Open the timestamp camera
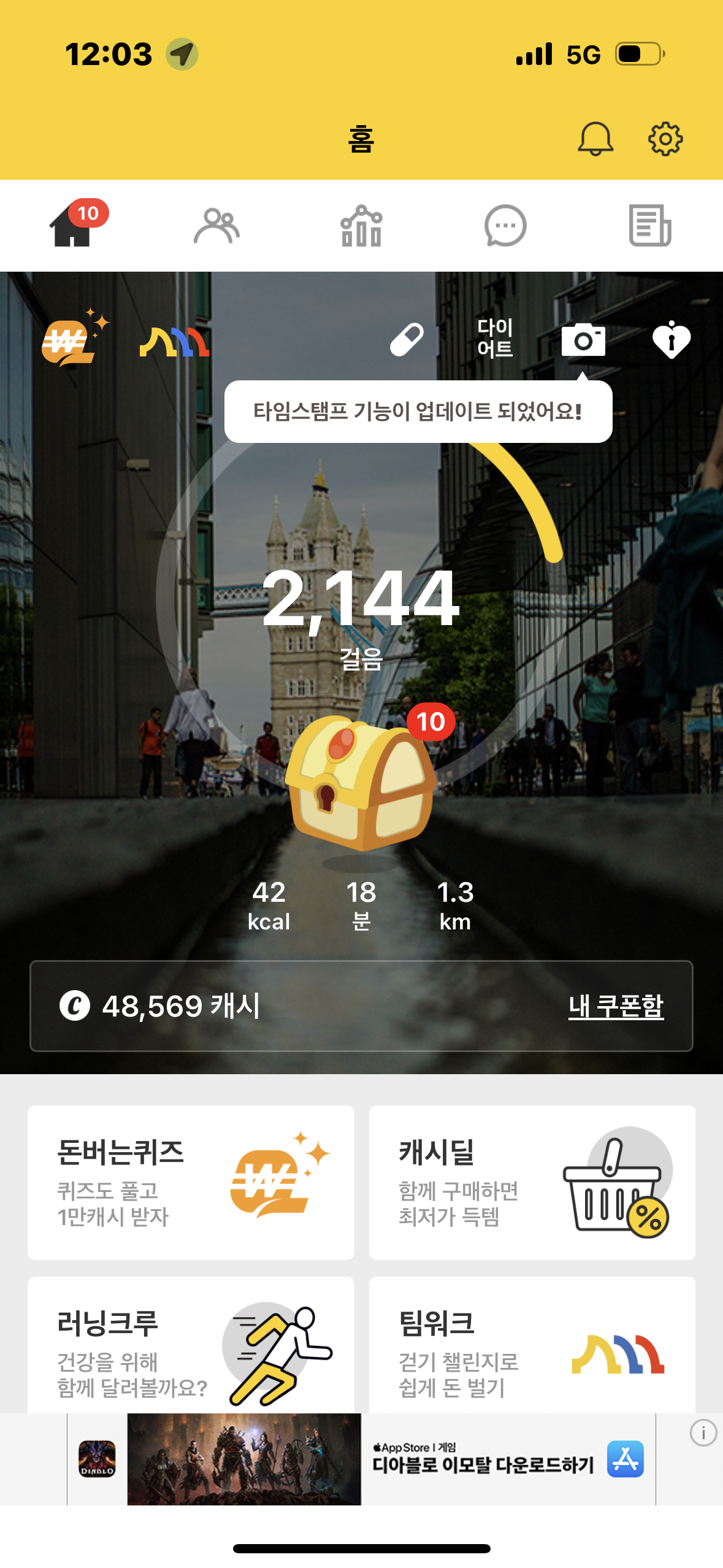 [x=583, y=339]
